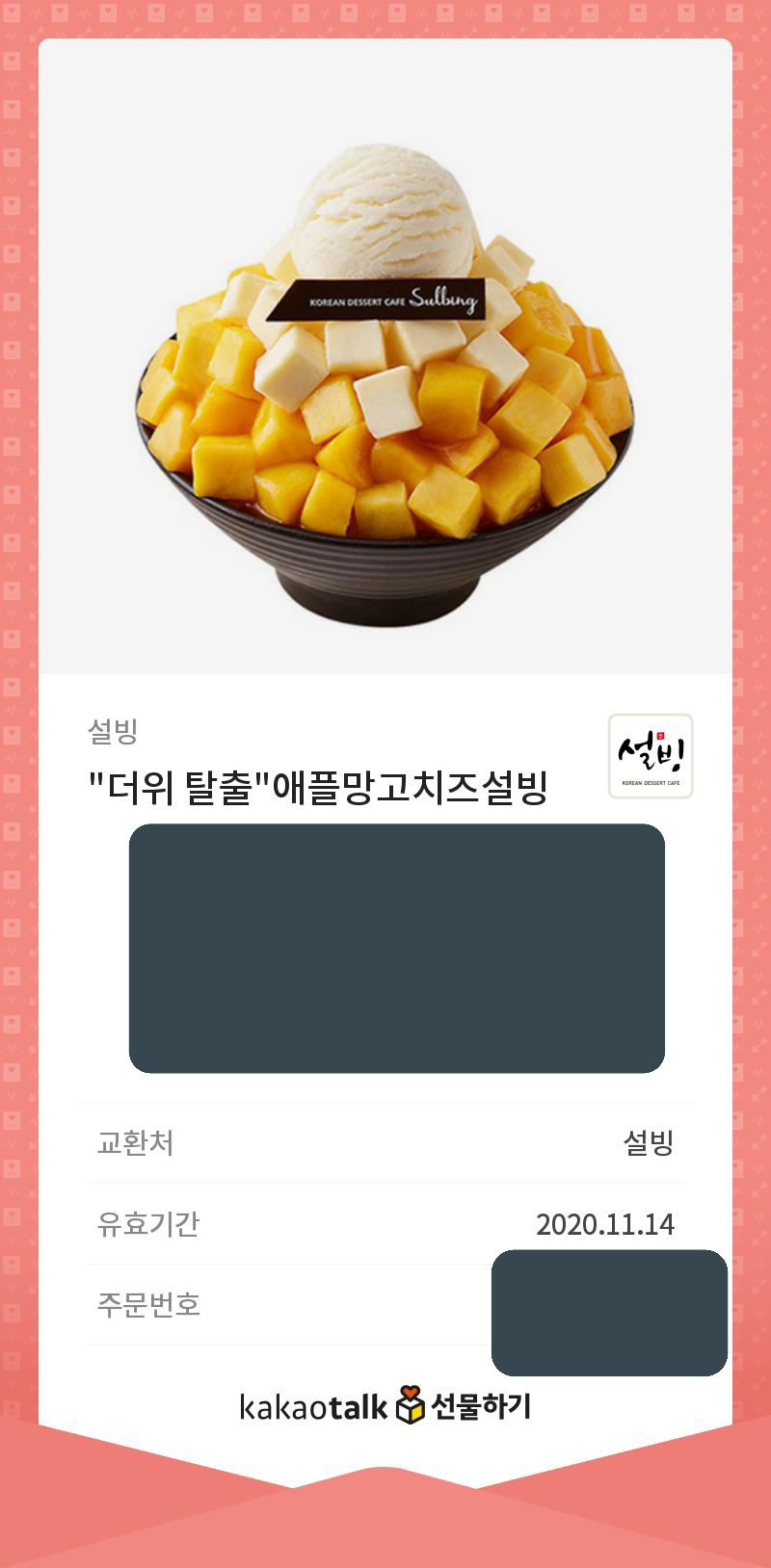
Task: Select the KakaoTalk gift box icon
Action: [410, 1406]
